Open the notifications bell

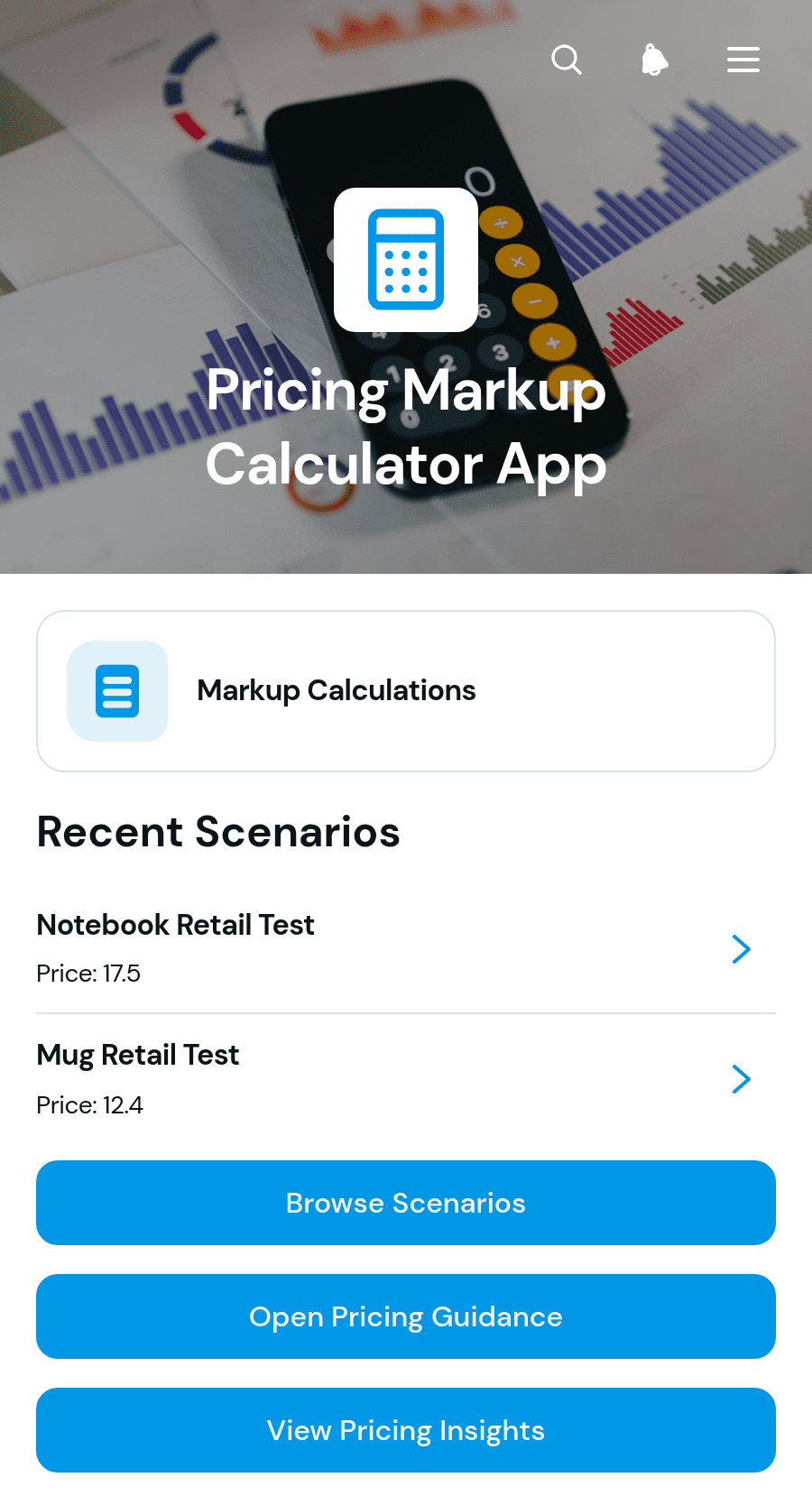[x=655, y=60]
